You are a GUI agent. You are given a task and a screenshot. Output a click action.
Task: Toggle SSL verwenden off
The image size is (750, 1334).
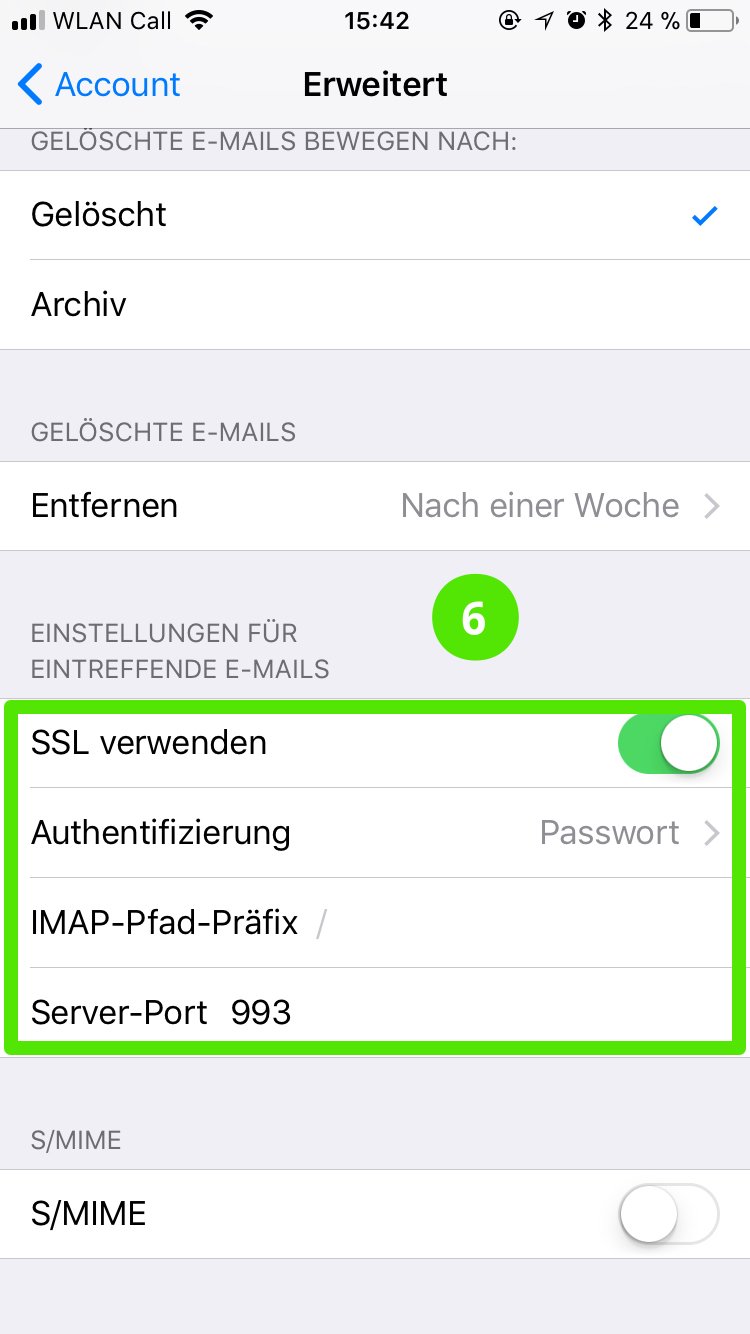(669, 744)
